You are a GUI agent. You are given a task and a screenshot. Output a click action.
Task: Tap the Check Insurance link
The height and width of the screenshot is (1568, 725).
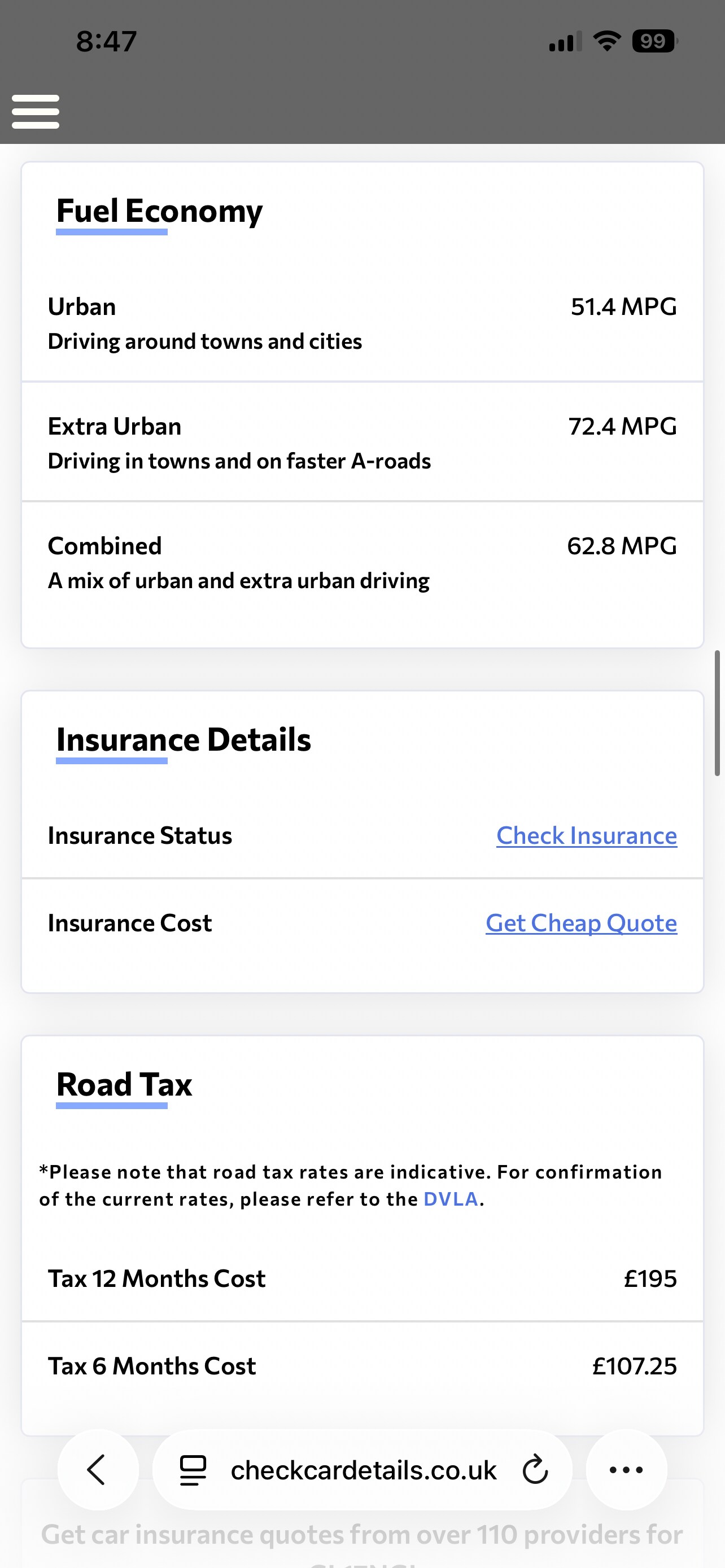pyautogui.click(x=586, y=836)
